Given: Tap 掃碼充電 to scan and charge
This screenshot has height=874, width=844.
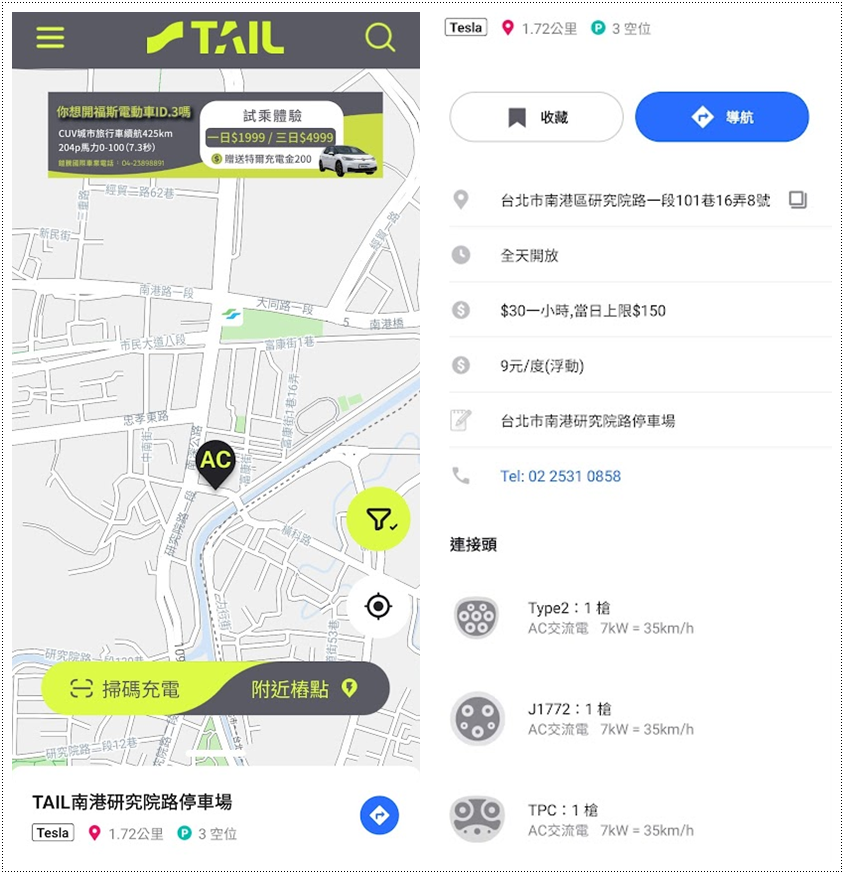Looking at the screenshot, I should pyautogui.click(x=126, y=688).
